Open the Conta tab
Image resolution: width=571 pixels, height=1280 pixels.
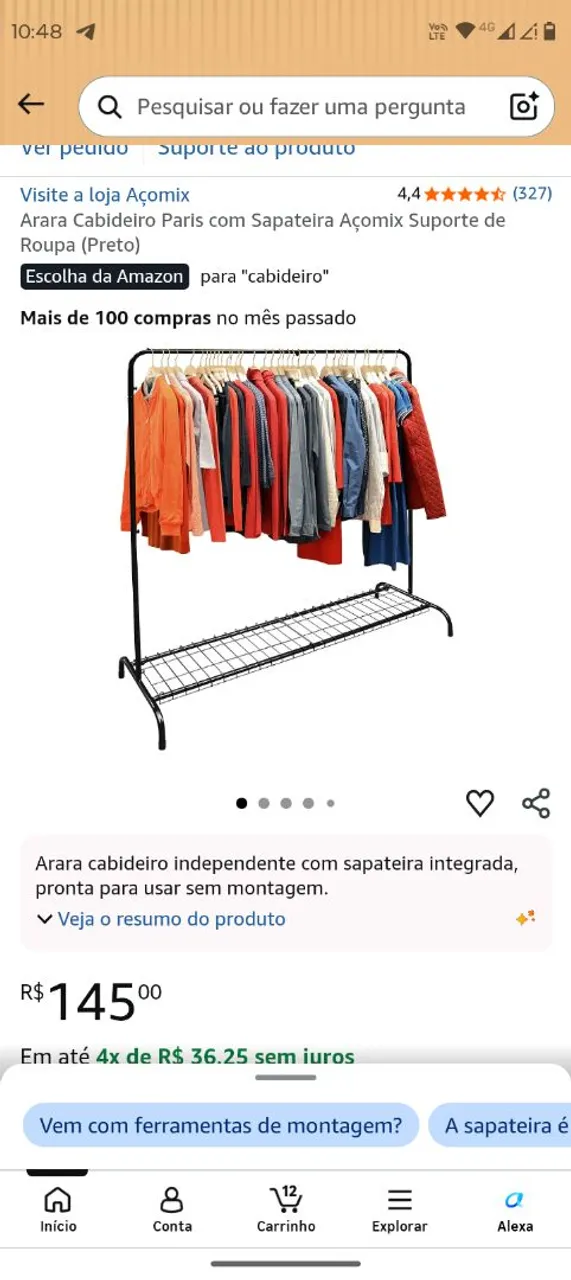(x=172, y=1210)
